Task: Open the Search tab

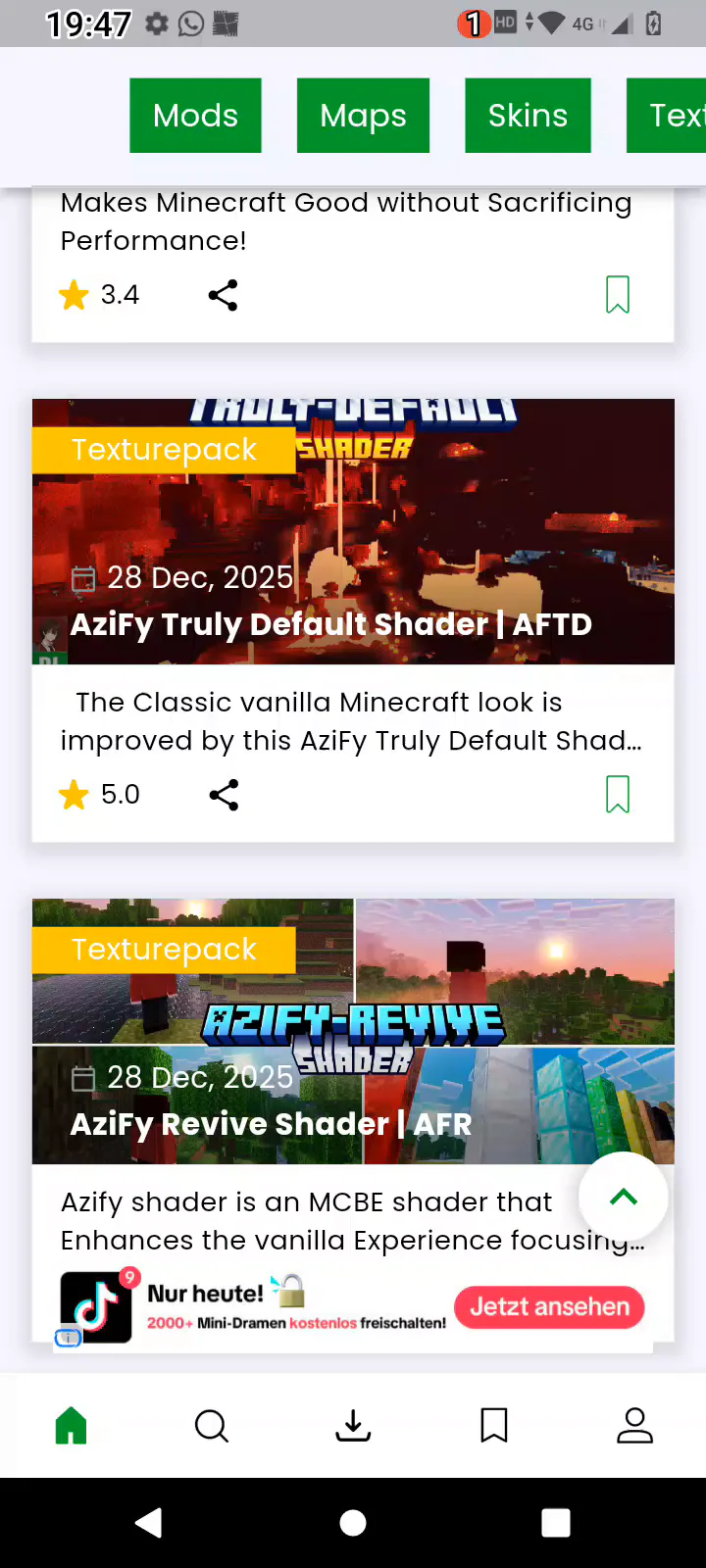Action: click(212, 1426)
